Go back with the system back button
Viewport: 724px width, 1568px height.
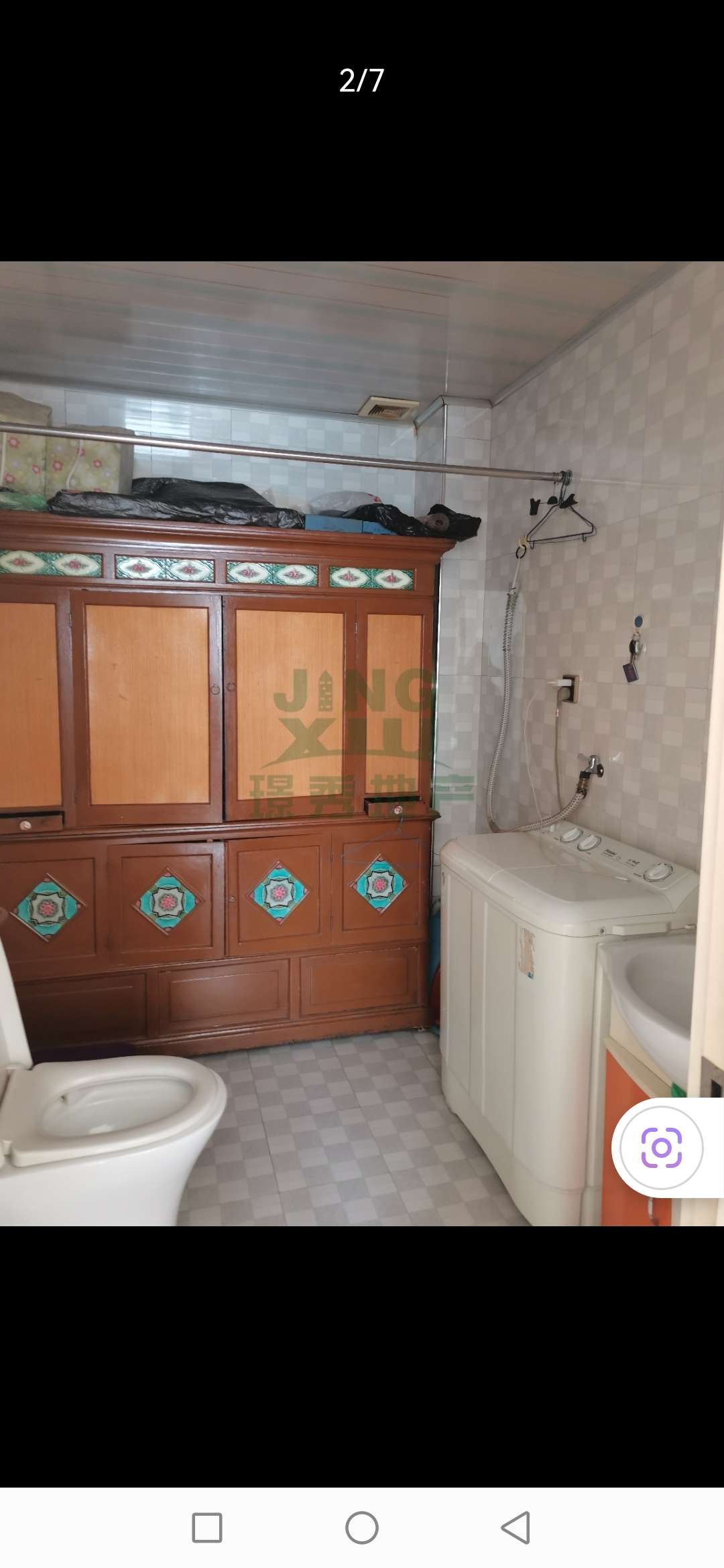pyautogui.click(x=516, y=1528)
